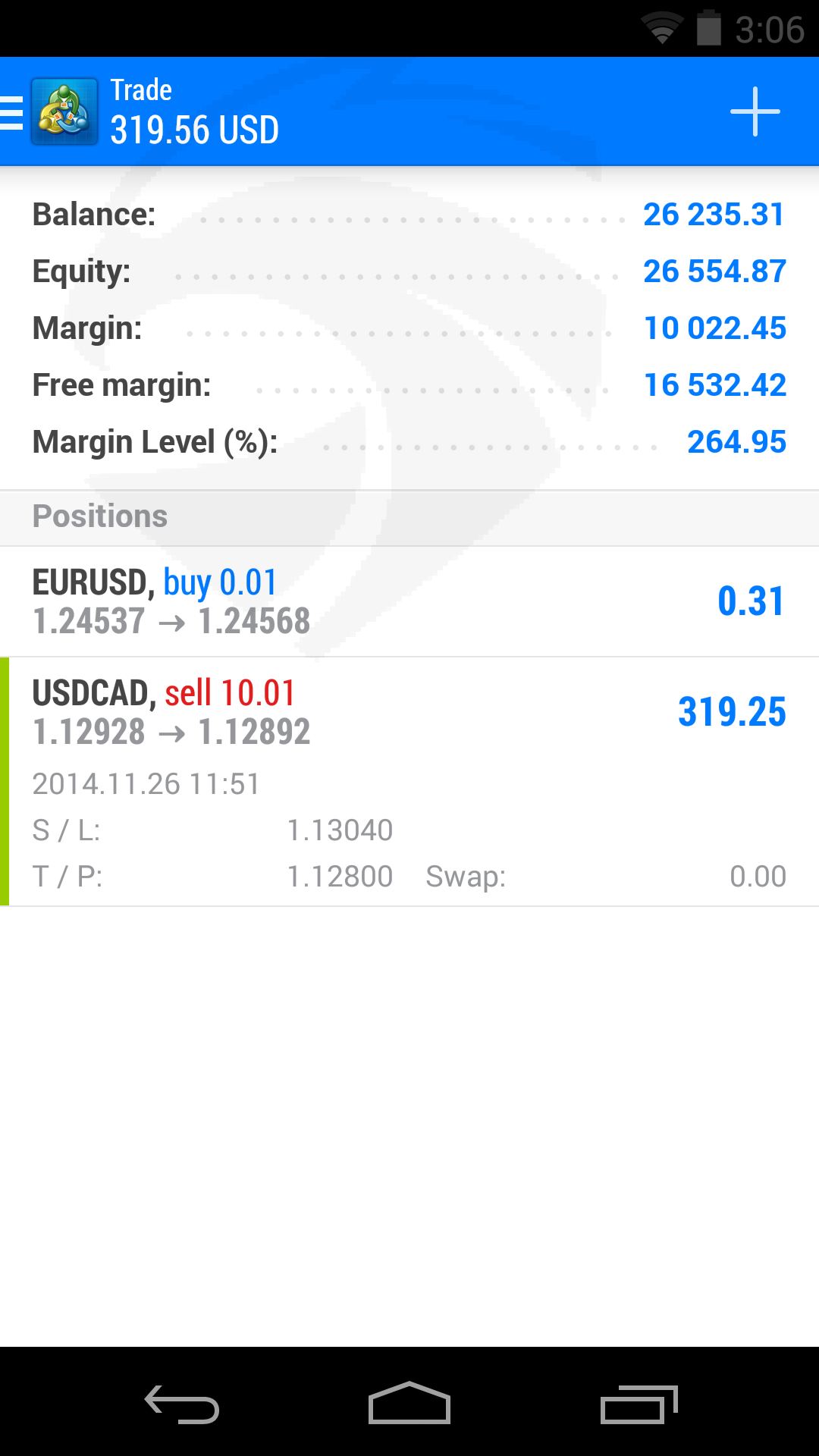Open the recent apps view
Screen dimensions: 819x1456
[x=639, y=1404]
